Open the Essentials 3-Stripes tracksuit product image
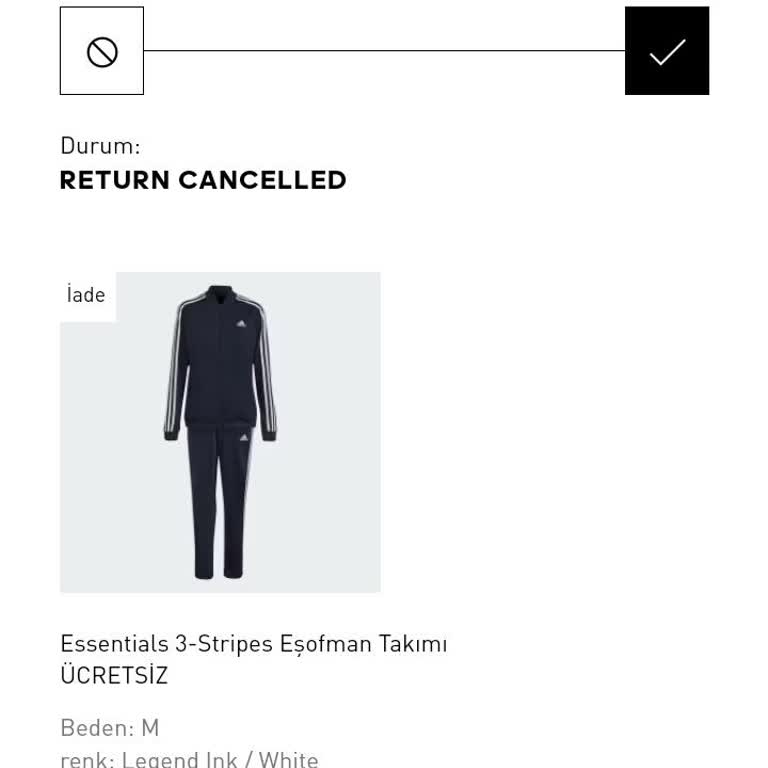The height and width of the screenshot is (768, 768). (x=220, y=432)
